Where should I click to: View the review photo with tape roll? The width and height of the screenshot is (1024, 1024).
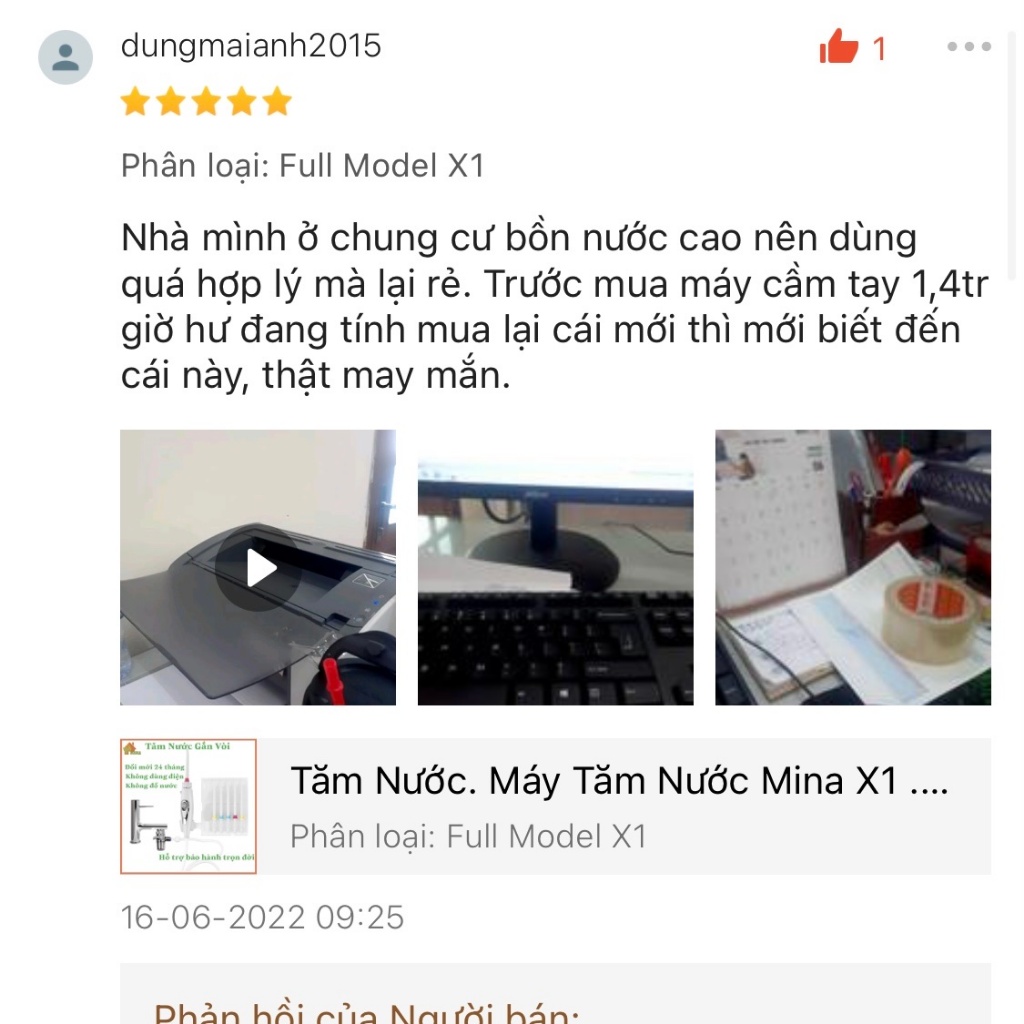852,568
